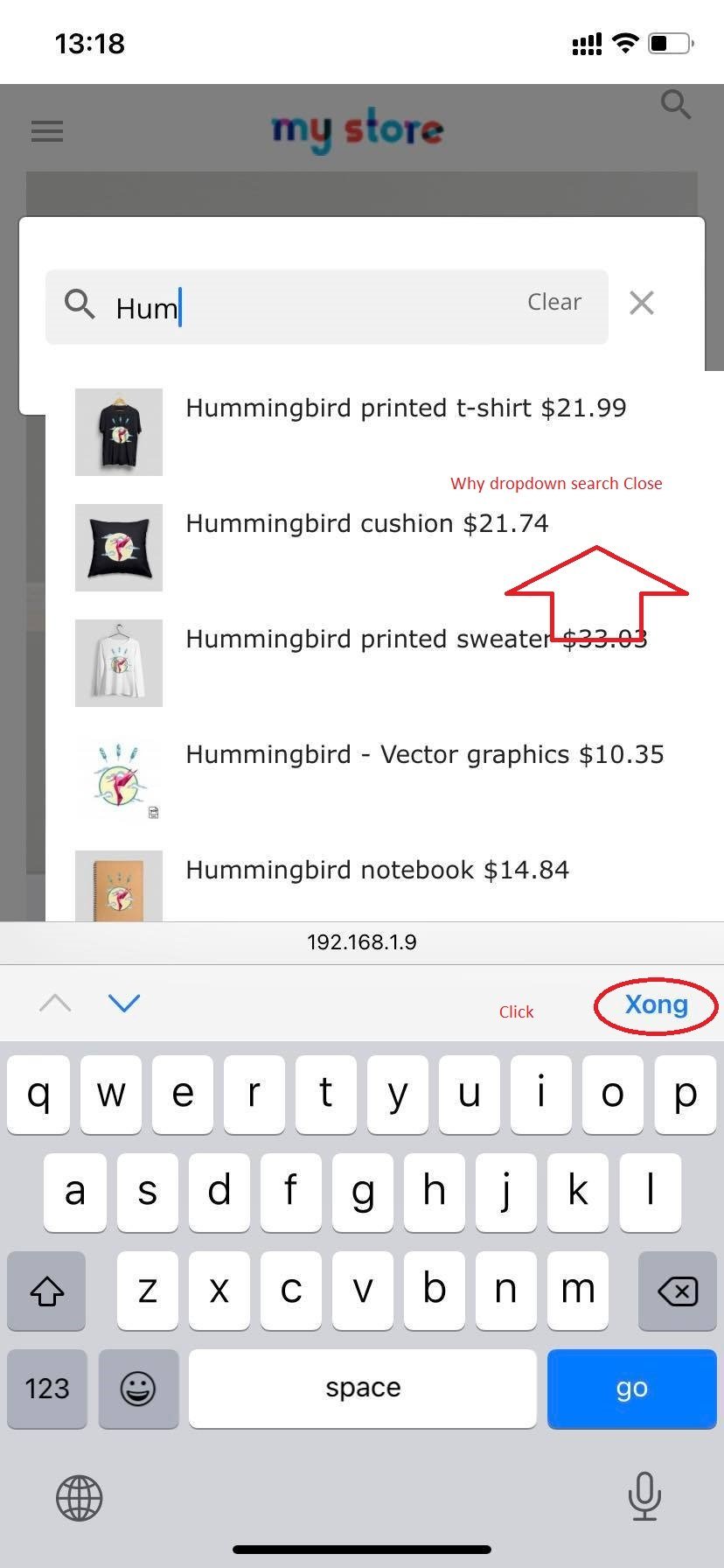The height and width of the screenshot is (1568, 724).
Task: Switch keyboard language with globe icon
Action: 80,1498
